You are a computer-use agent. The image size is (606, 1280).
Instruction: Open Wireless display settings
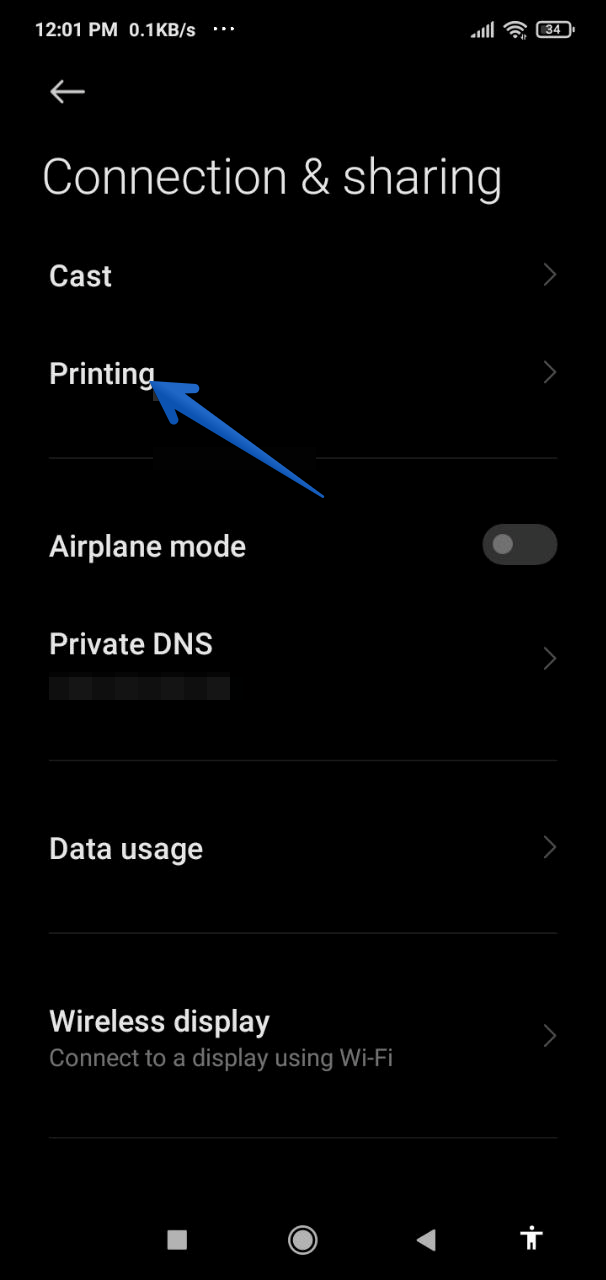coord(303,1036)
